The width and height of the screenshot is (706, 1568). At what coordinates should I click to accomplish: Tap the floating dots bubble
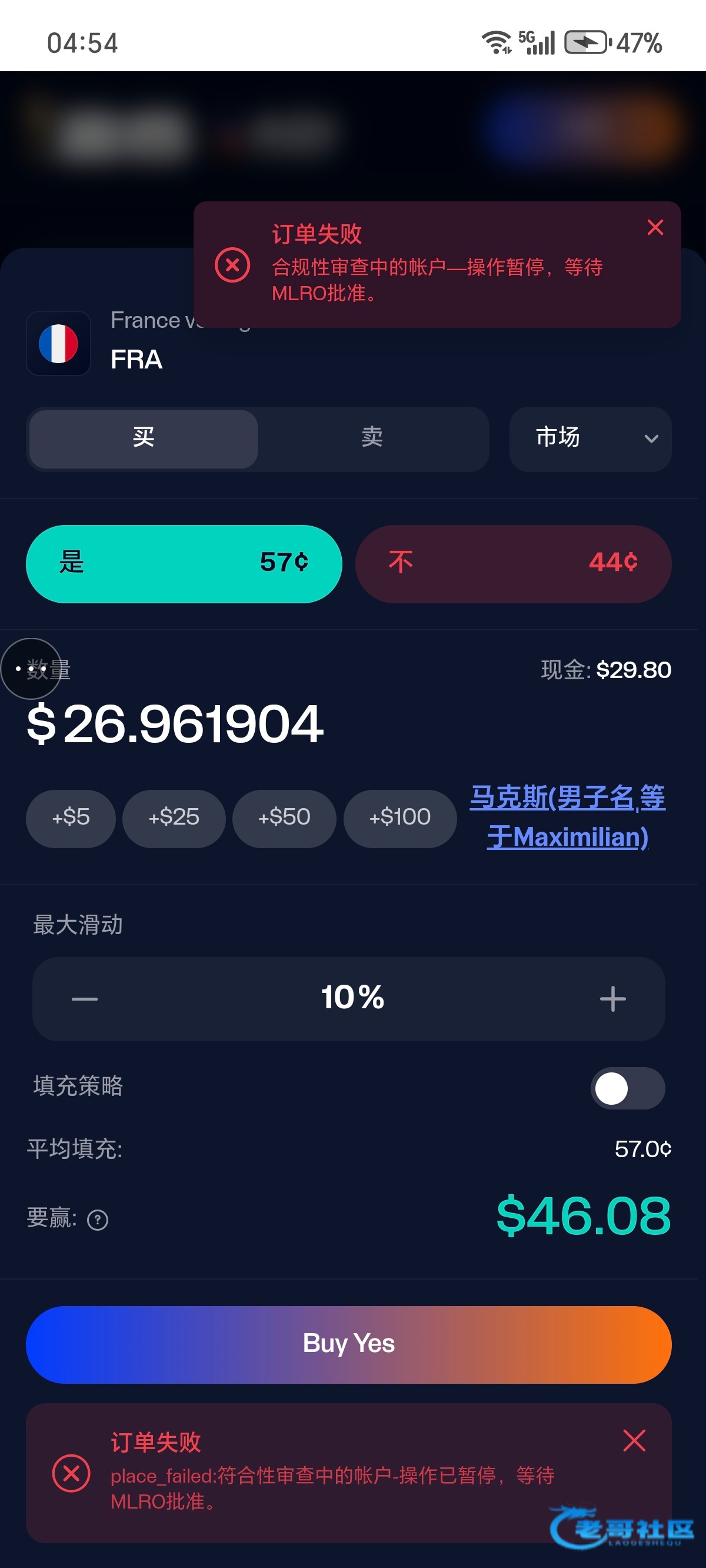pyautogui.click(x=31, y=669)
